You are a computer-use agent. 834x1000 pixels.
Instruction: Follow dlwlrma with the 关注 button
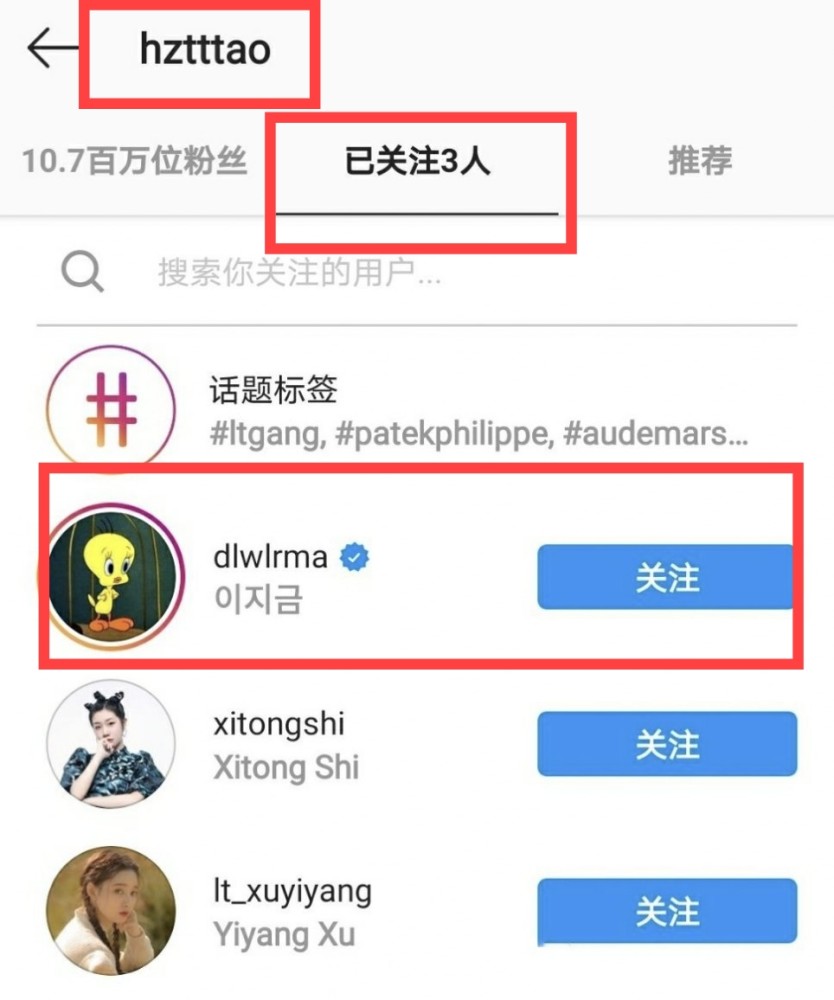click(x=665, y=575)
